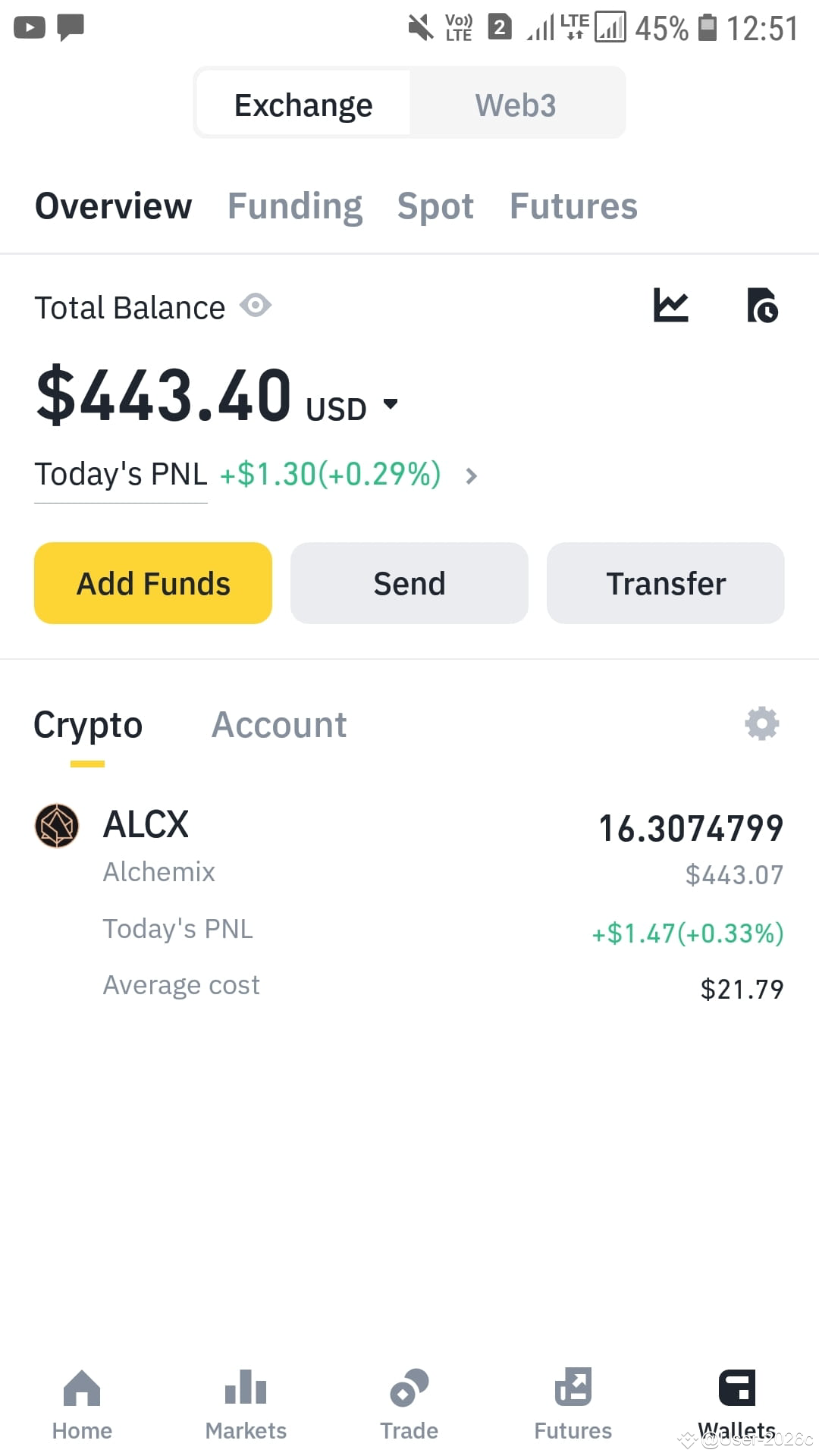This screenshot has height=1456, width=819.
Task: Click the ALCX Alchemix token logo
Action: pos(56,827)
